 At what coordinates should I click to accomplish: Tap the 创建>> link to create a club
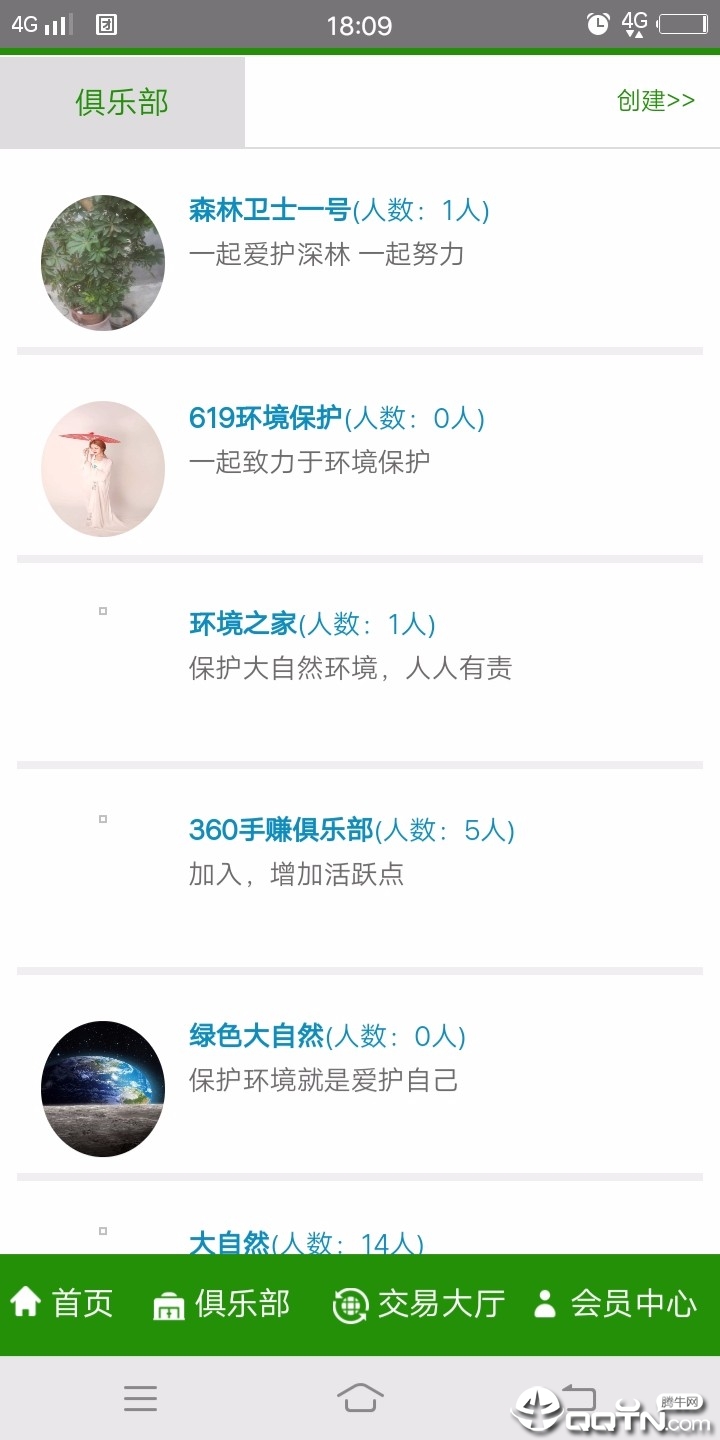point(655,101)
